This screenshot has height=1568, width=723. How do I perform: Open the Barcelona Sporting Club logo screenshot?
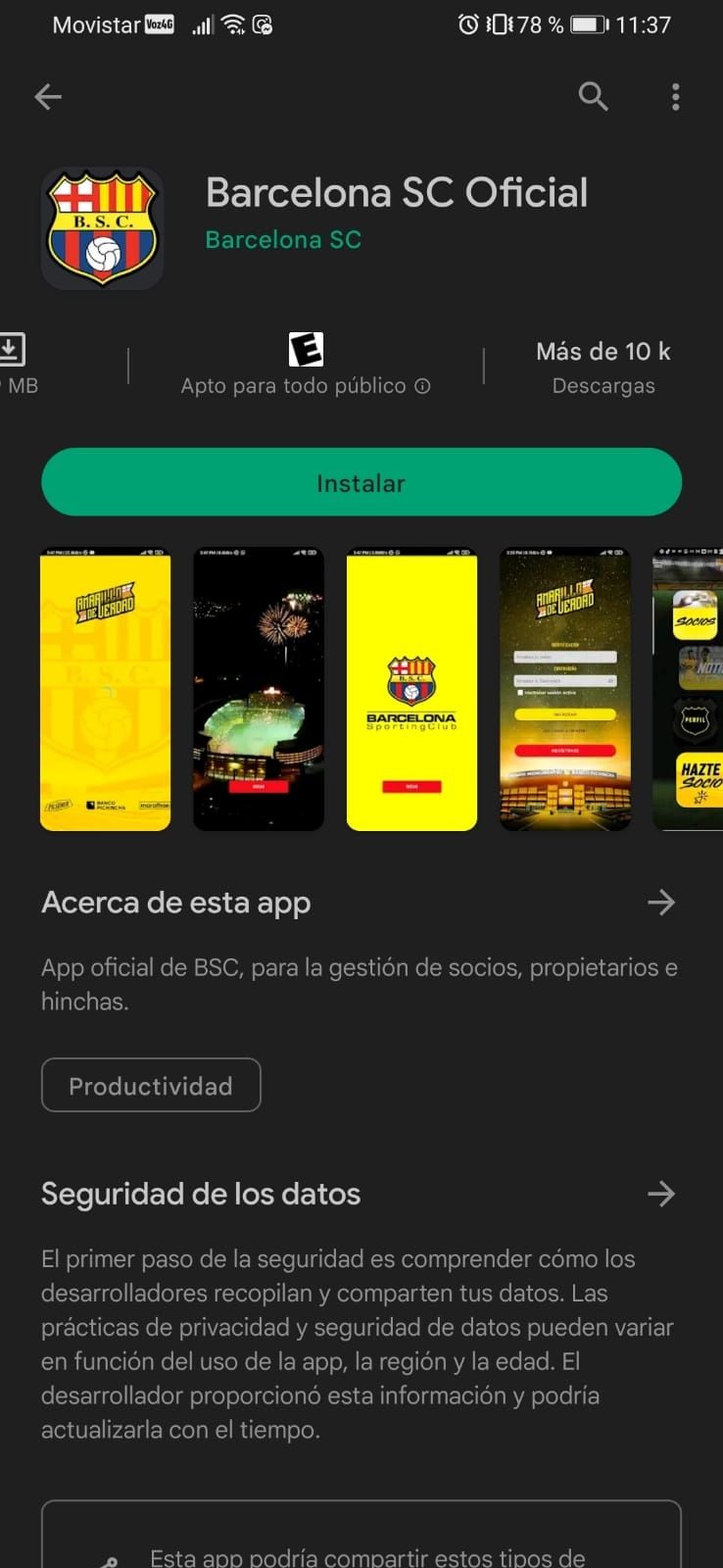pos(411,689)
